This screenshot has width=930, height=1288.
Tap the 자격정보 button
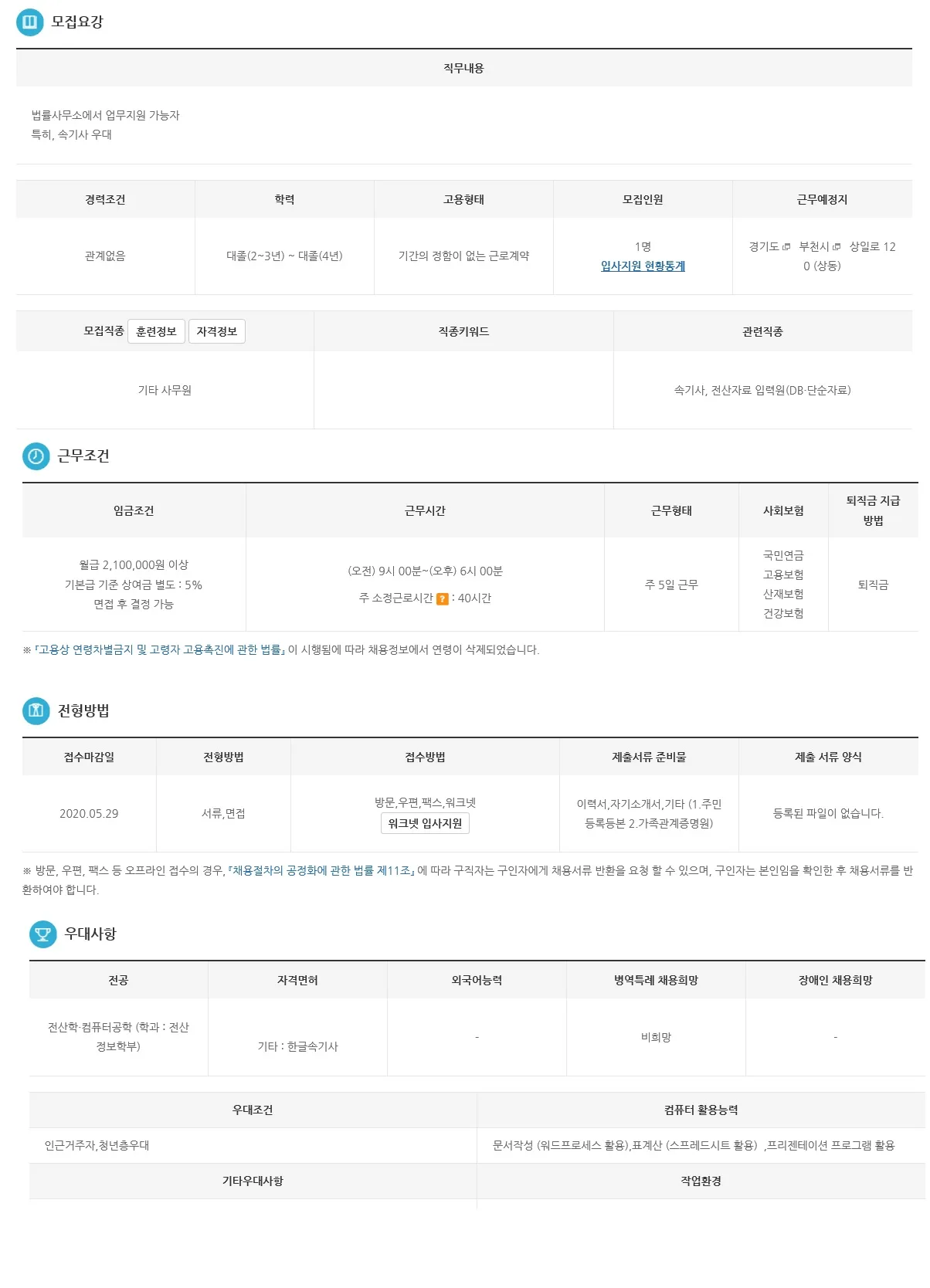point(217,331)
